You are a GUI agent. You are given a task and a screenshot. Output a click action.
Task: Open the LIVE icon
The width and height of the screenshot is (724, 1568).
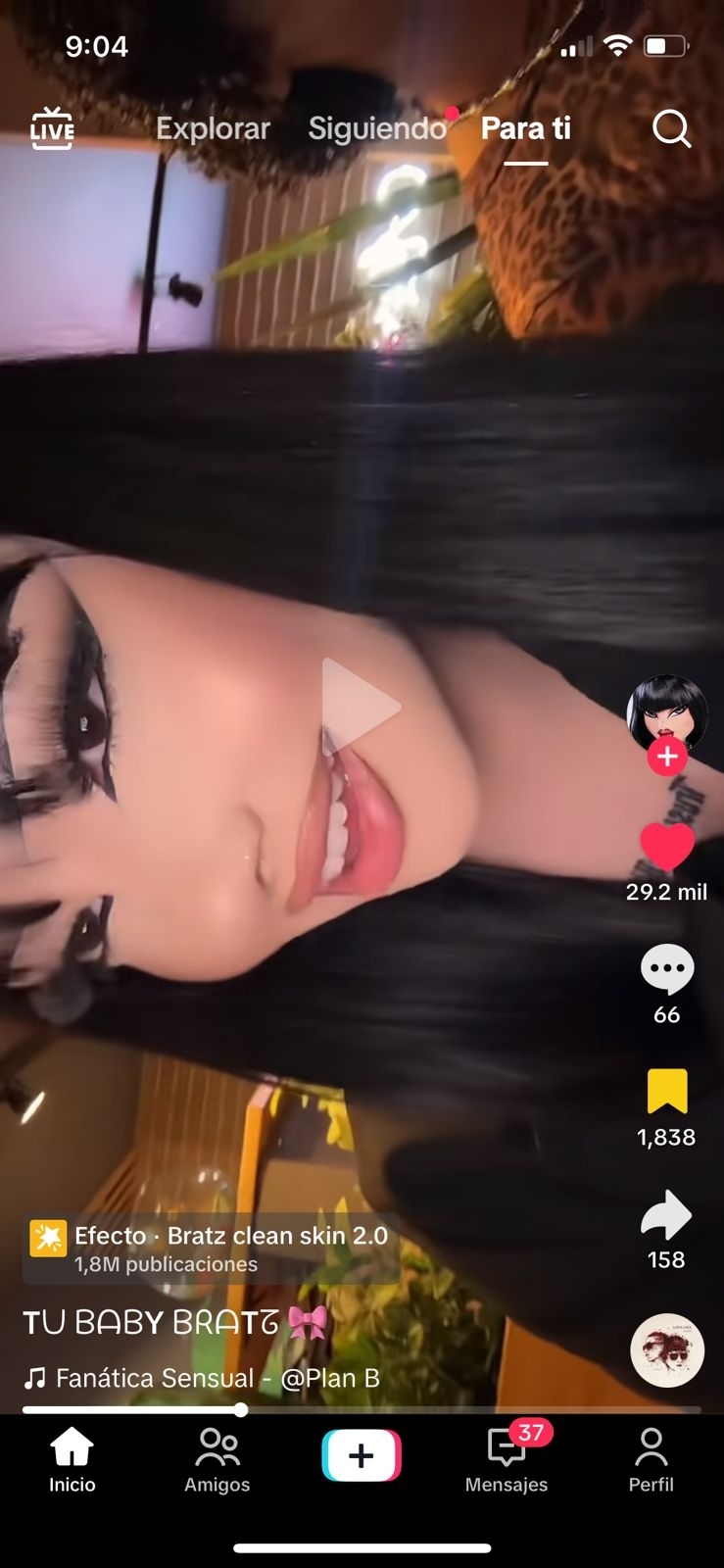coord(52,128)
